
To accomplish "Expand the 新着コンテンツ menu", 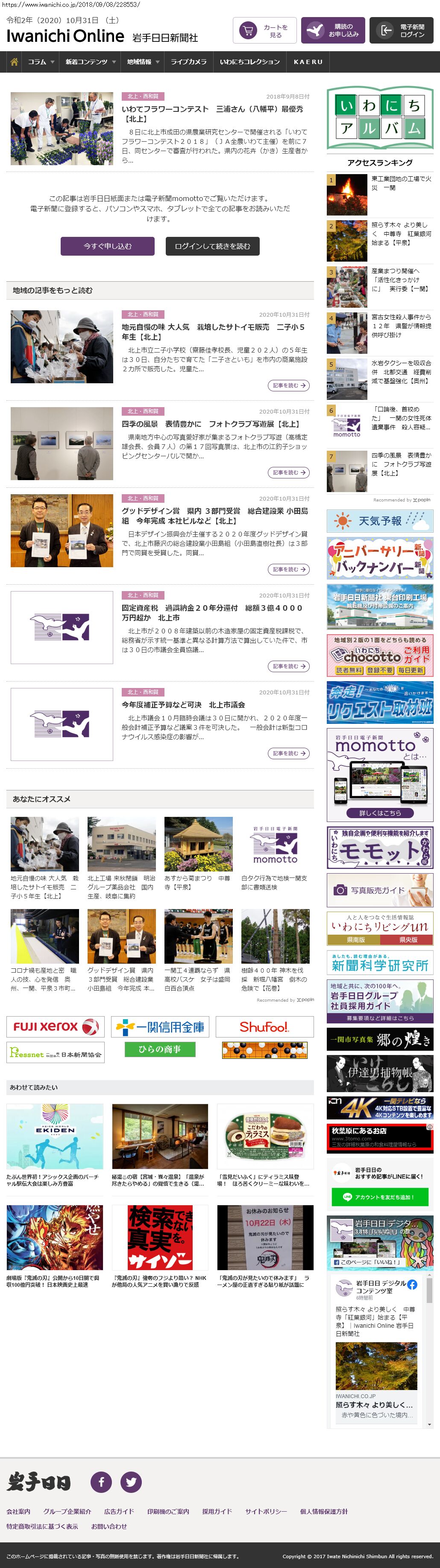I will coord(90,62).
